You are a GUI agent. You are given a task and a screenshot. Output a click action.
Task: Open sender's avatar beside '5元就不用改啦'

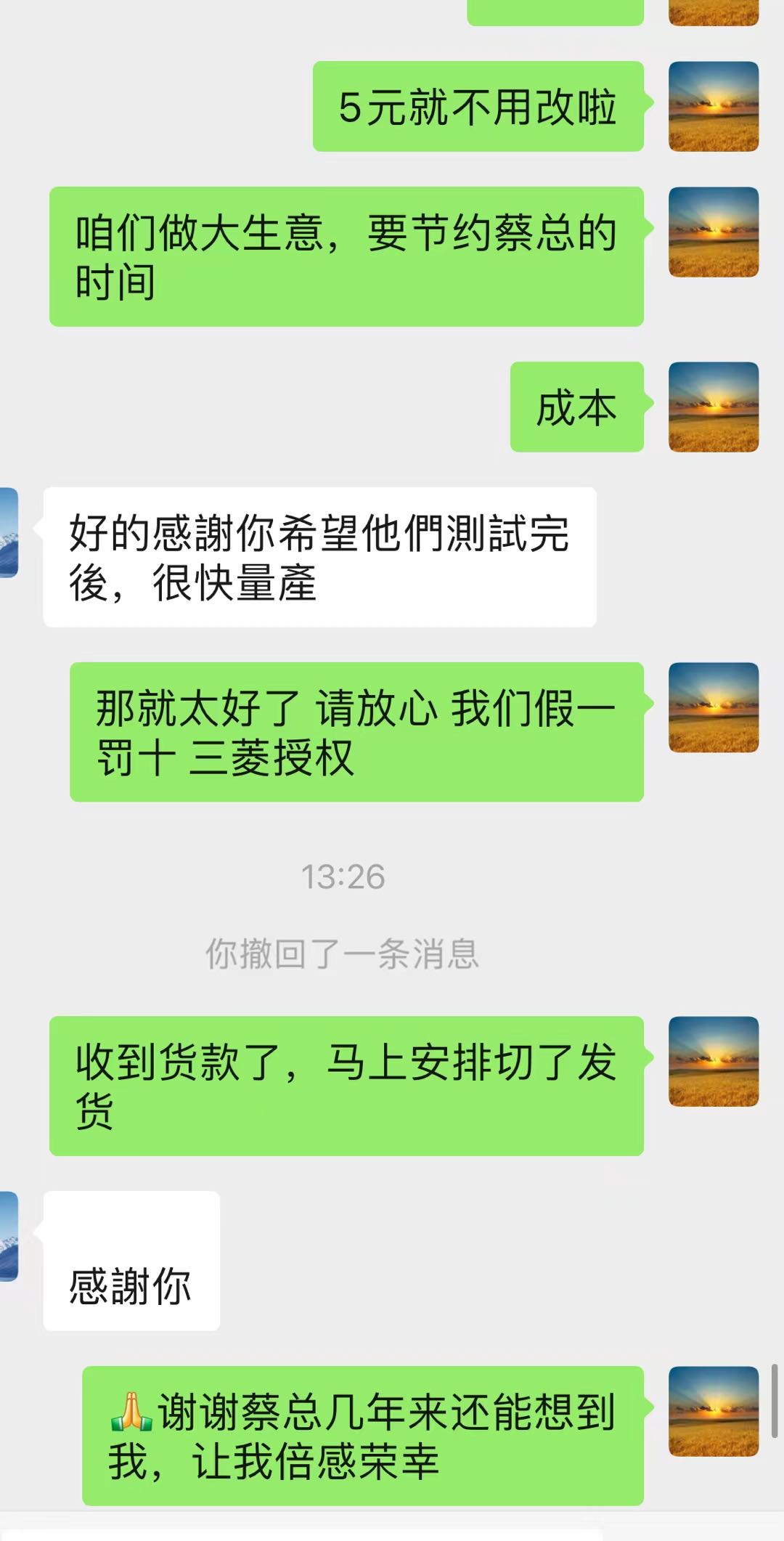(713, 106)
